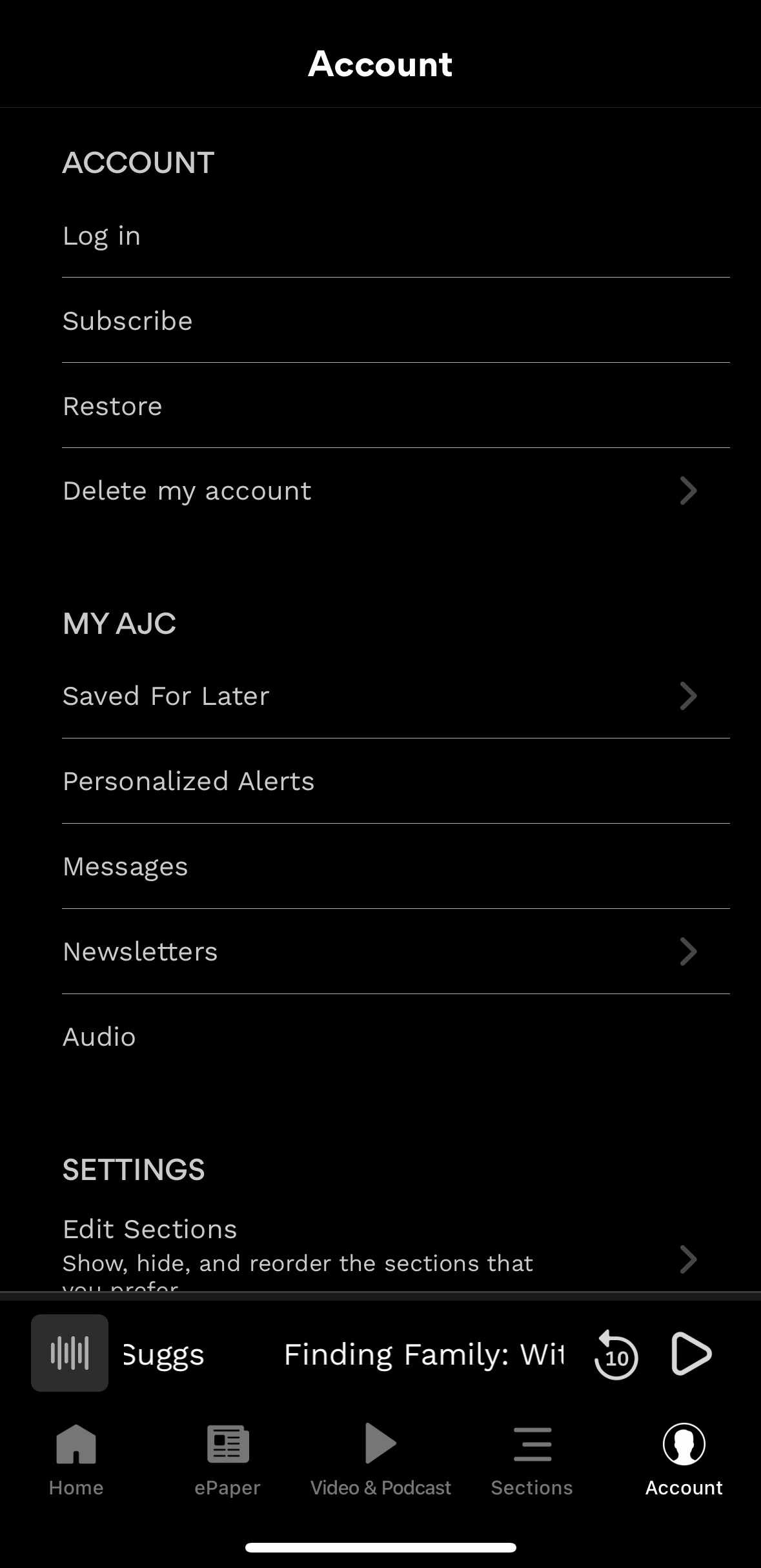The width and height of the screenshot is (761, 1568).
Task: Open the audio player waveform thumbnail
Action: point(70,1353)
